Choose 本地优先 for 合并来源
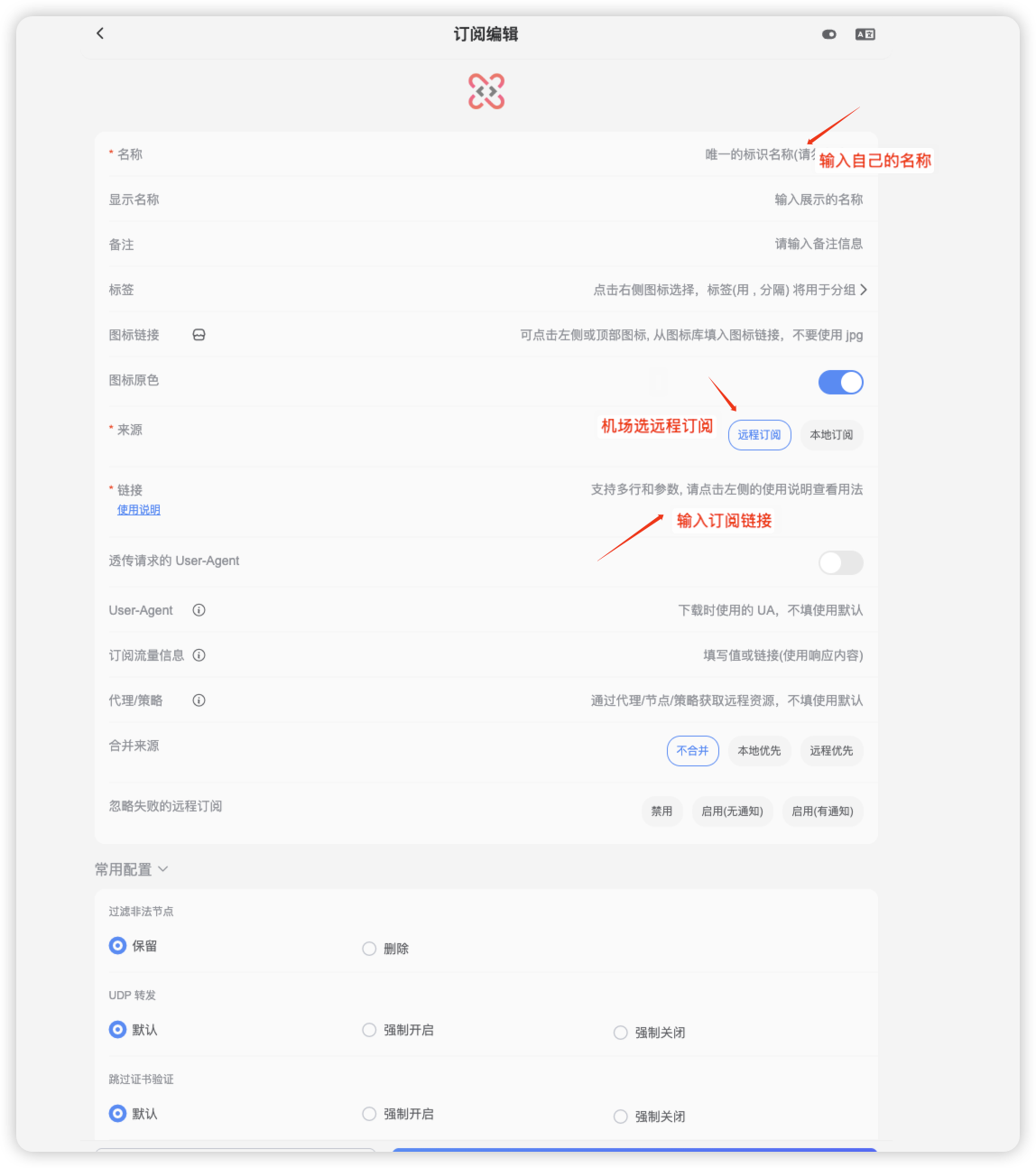 click(759, 751)
